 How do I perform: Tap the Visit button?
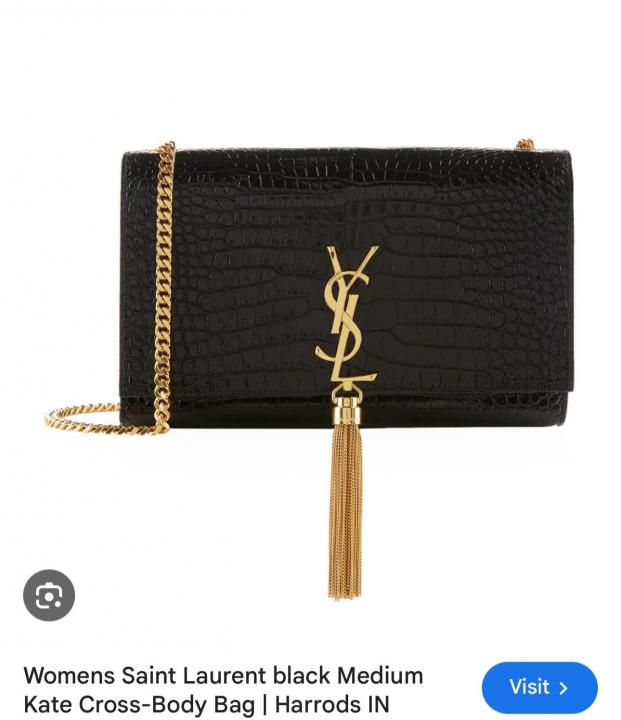tap(539, 687)
